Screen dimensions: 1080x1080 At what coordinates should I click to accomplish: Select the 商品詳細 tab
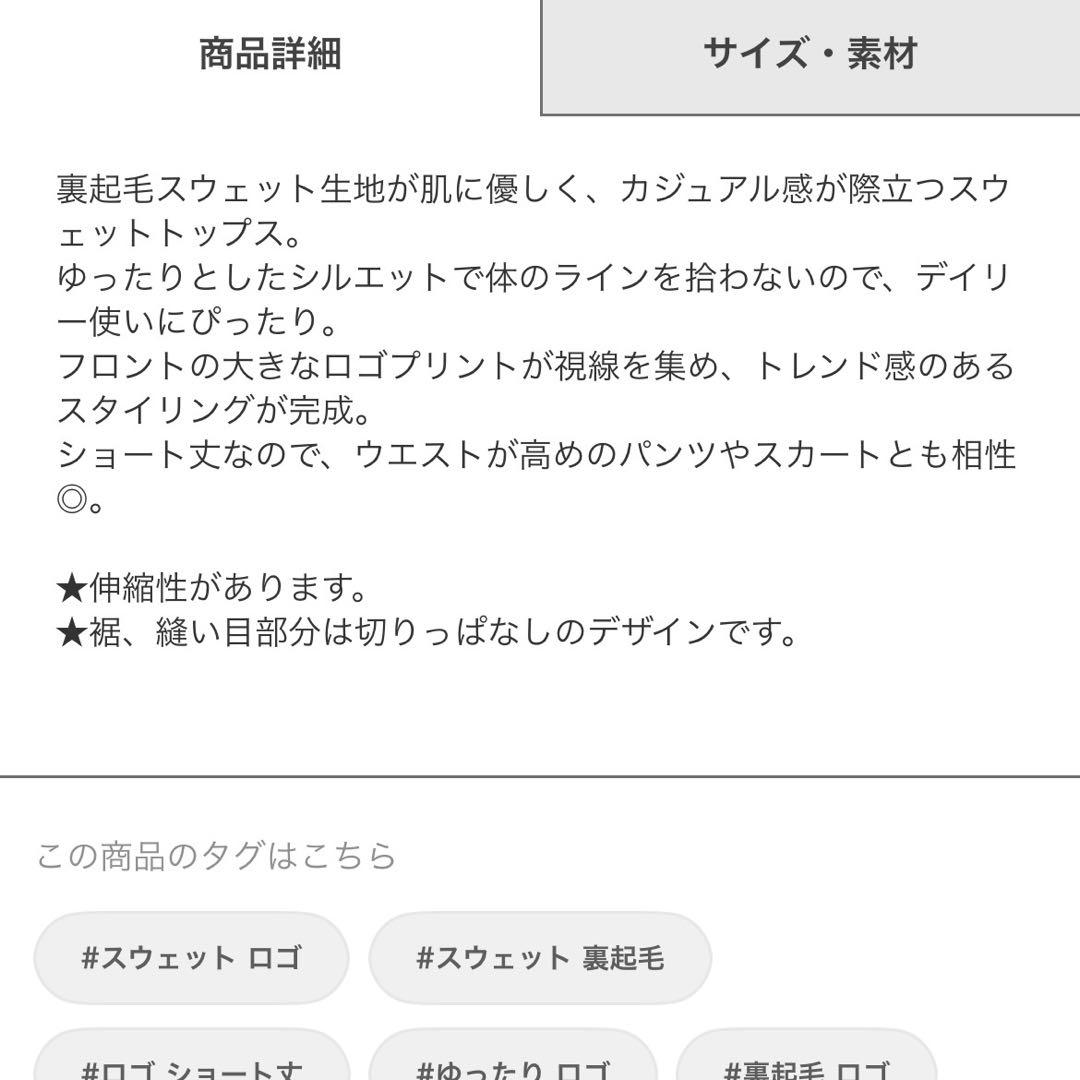point(270,55)
